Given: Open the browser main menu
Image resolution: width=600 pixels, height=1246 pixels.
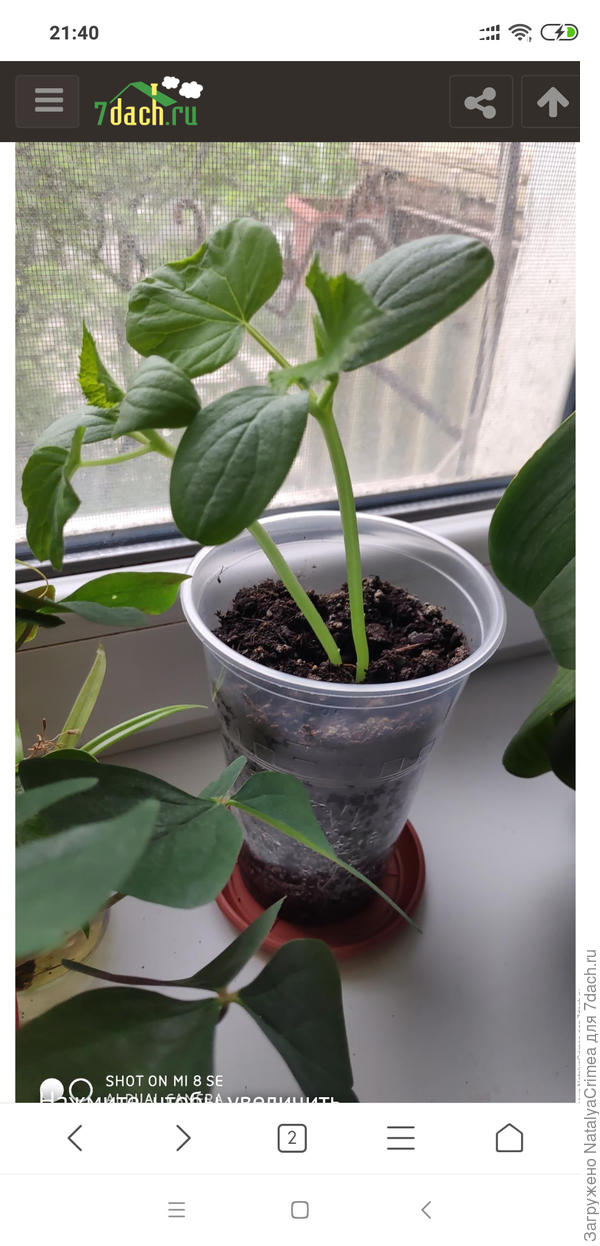Looking at the screenshot, I should [400, 1138].
